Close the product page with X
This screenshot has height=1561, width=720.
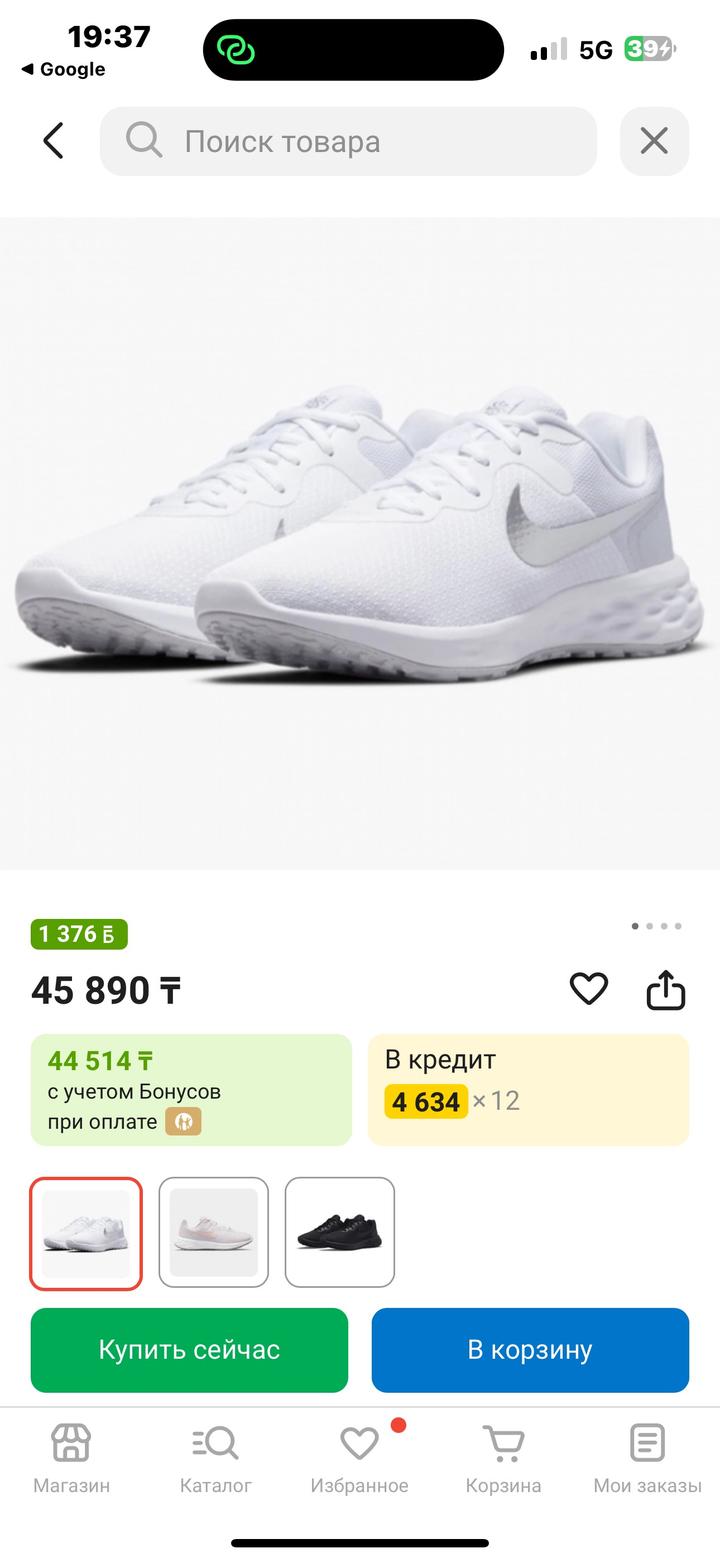point(654,141)
